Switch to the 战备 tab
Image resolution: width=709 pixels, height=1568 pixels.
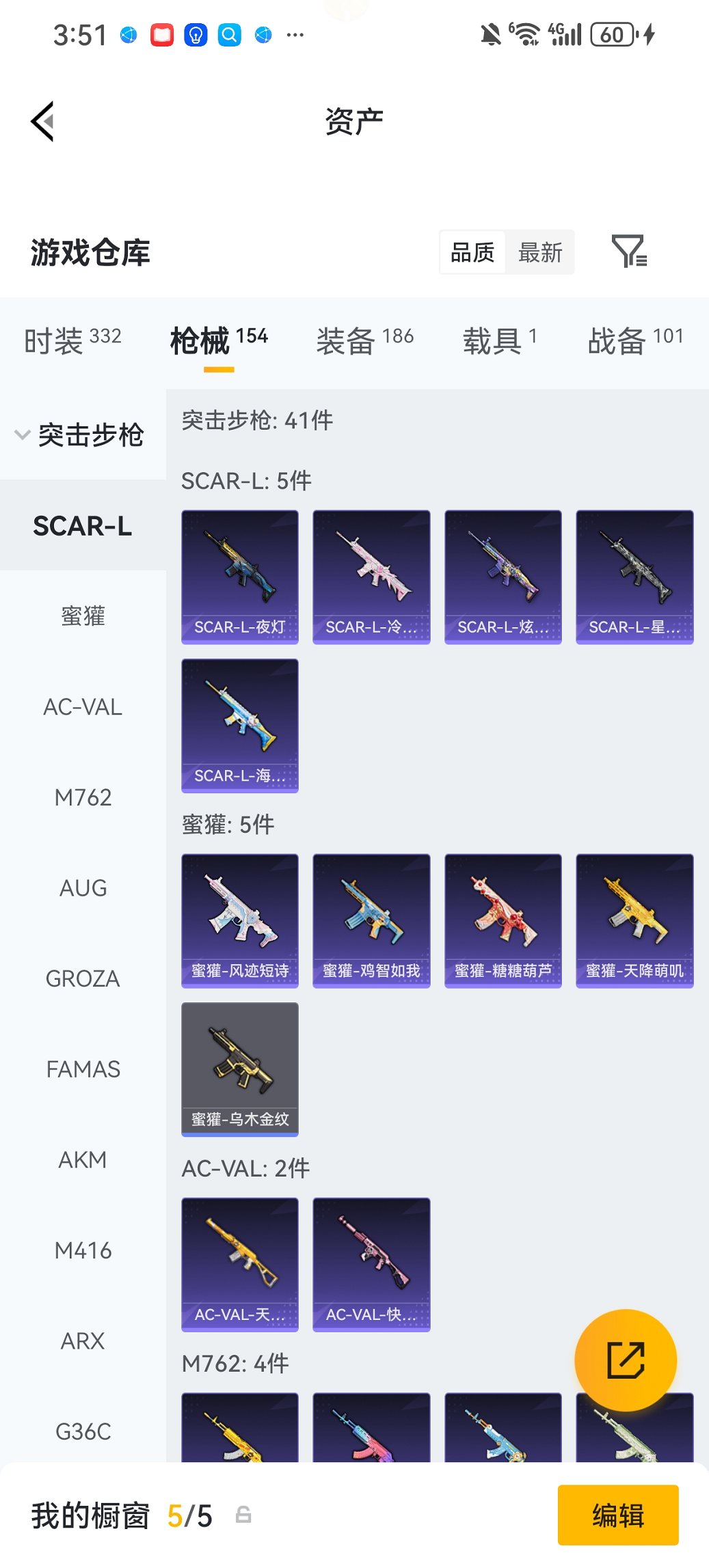635,340
